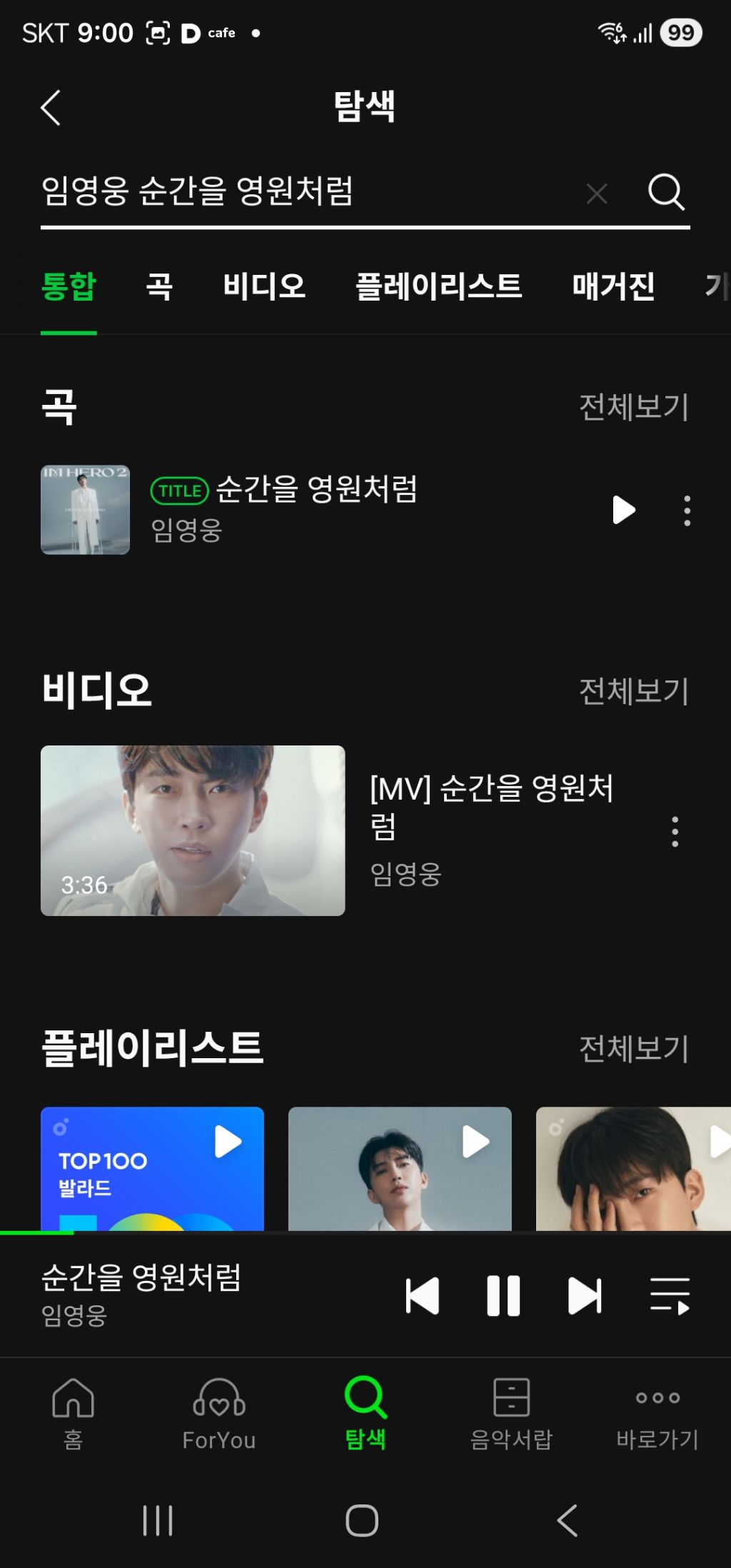Switch to the 플레이리스트 tab
The height and width of the screenshot is (1568, 731).
point(439,286)
